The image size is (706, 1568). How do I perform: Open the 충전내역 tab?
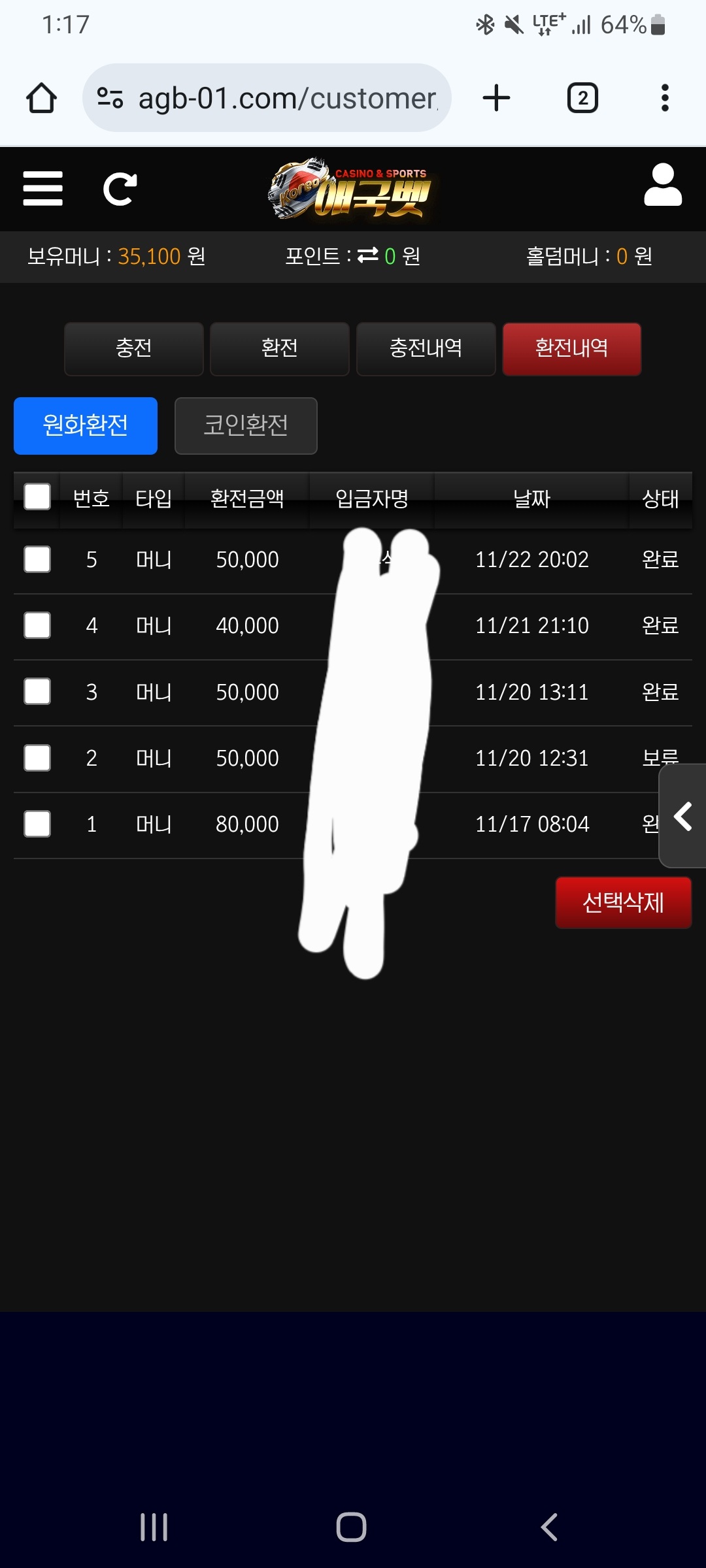(426, 348)
